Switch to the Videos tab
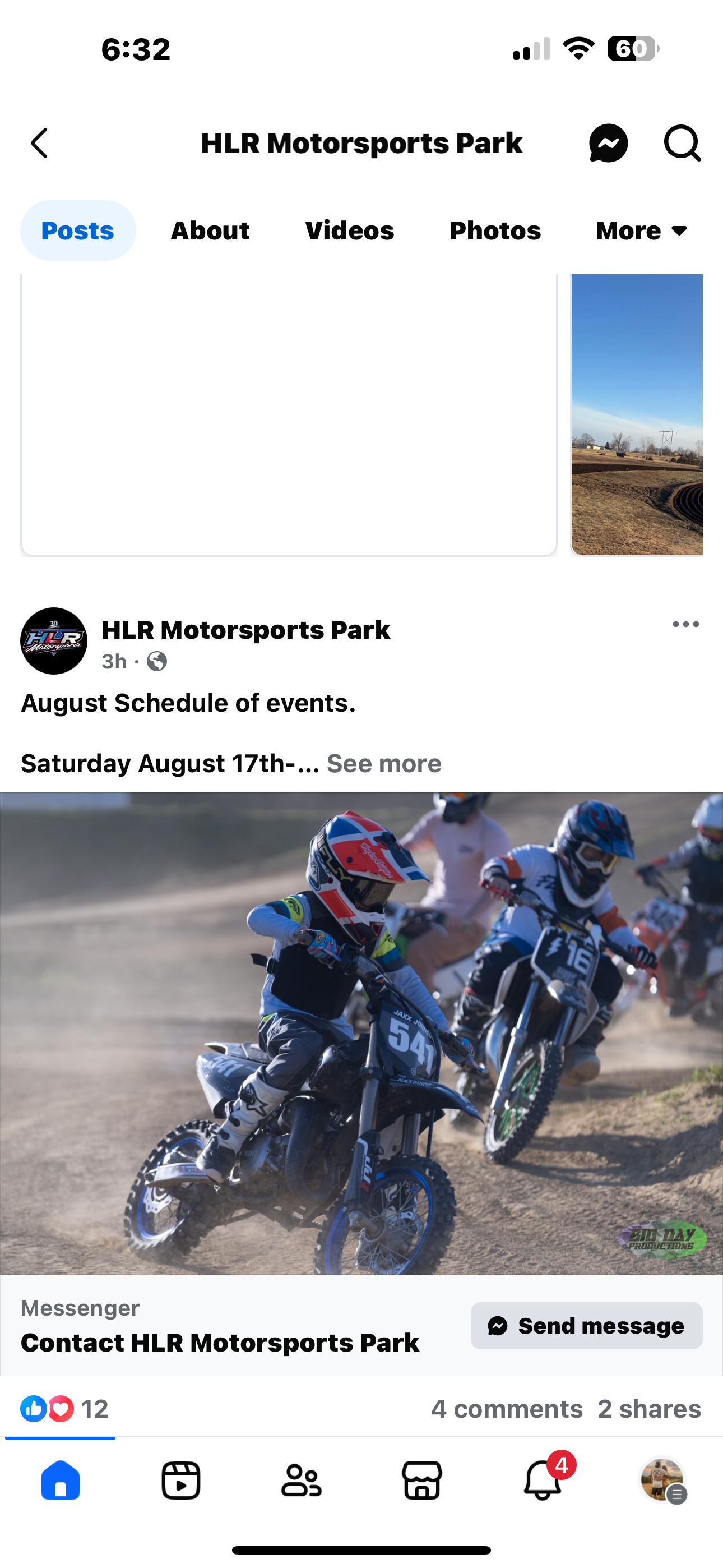Screen dimensions: 723x1568 pos(349,230)
